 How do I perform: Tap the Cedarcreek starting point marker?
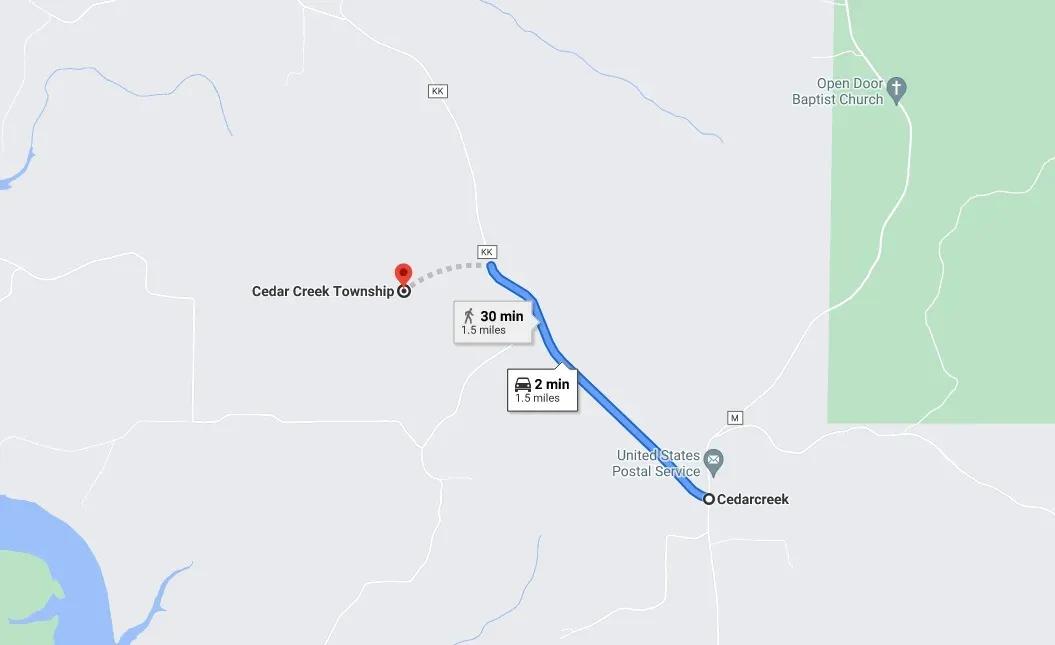[x=709, y=499]
